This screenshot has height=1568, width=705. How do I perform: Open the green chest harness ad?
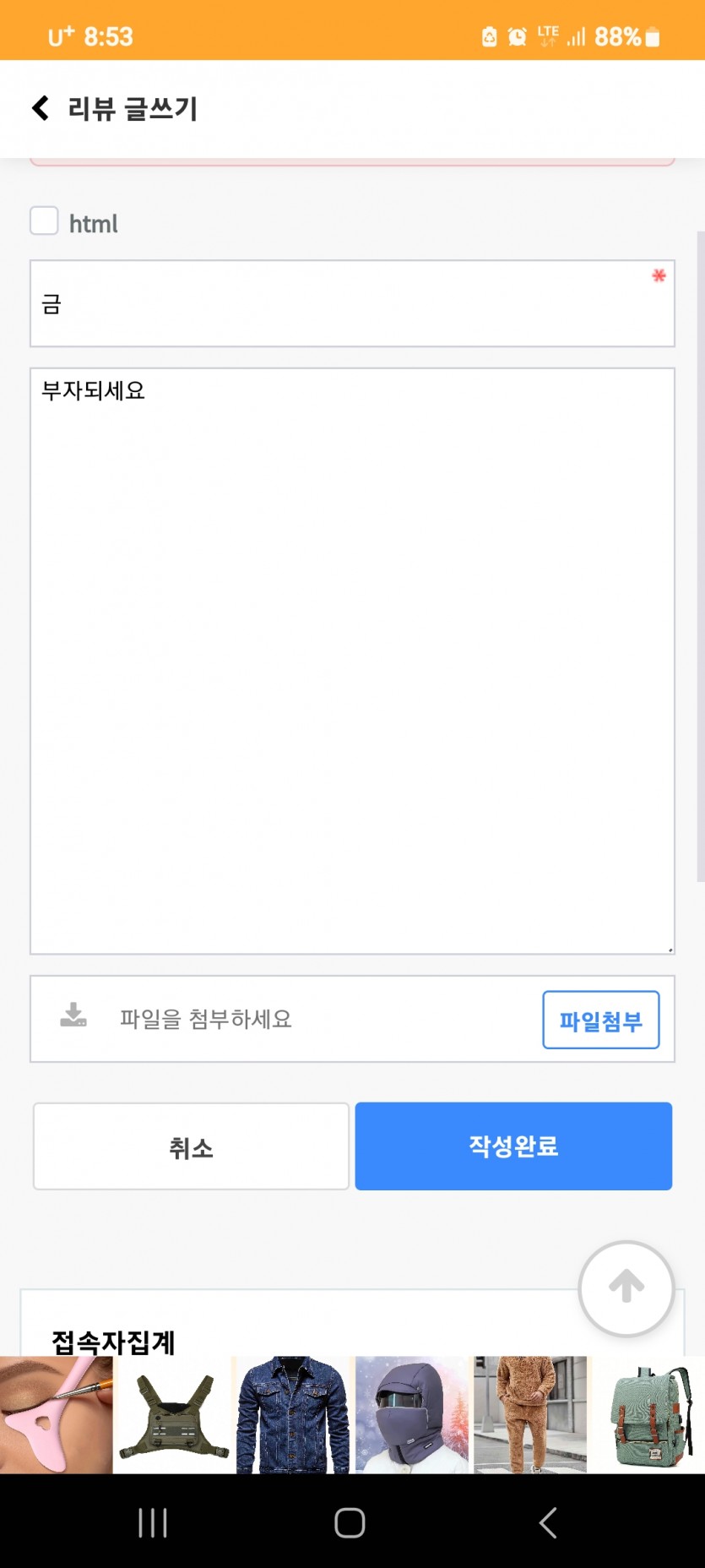click(x=174, y=1415)
